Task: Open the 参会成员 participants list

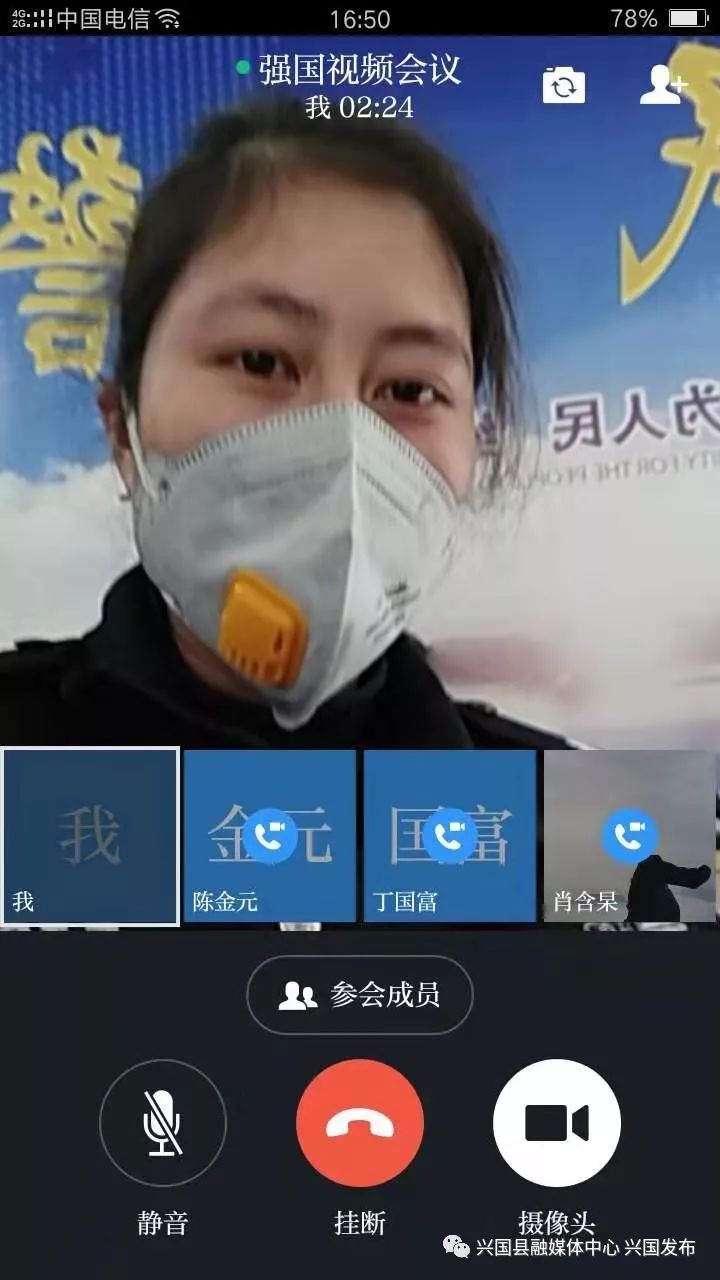Action: click(x=360, y=995)
